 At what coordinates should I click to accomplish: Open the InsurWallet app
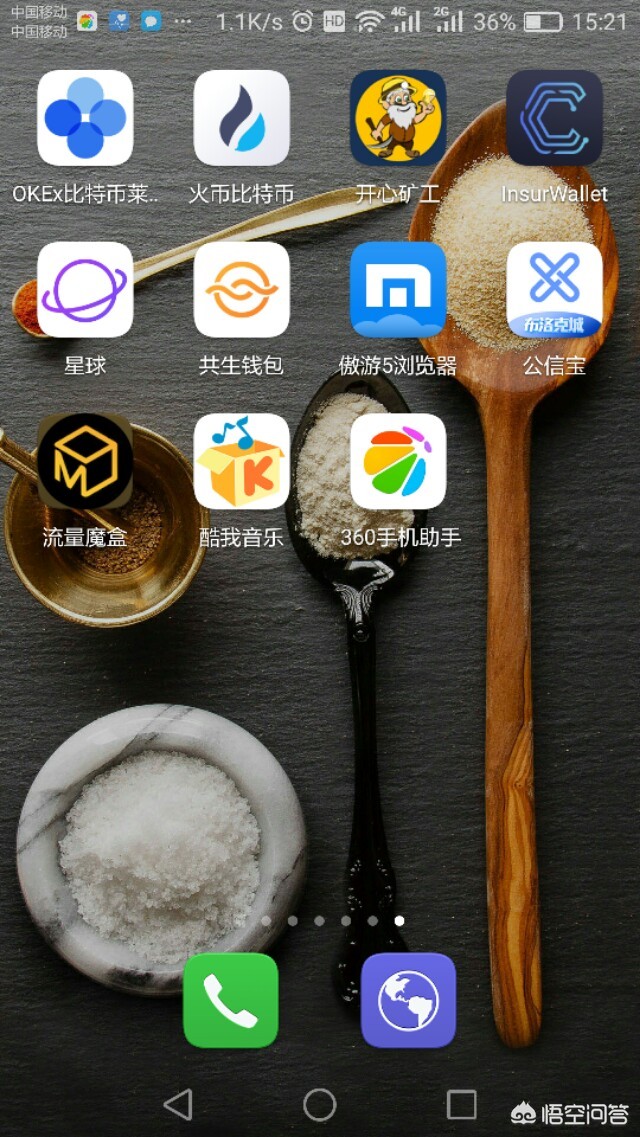click(554, 118)
